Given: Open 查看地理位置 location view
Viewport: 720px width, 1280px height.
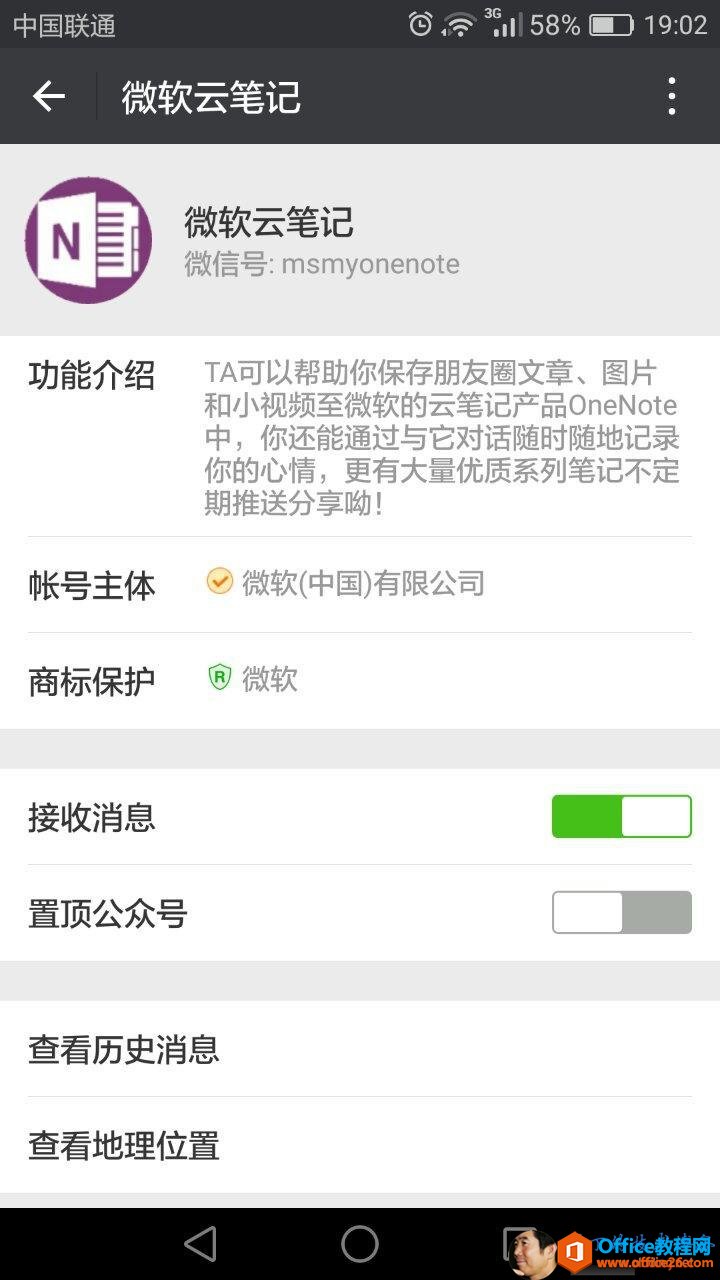Looking at the screenshot, I should (360, 1145).
